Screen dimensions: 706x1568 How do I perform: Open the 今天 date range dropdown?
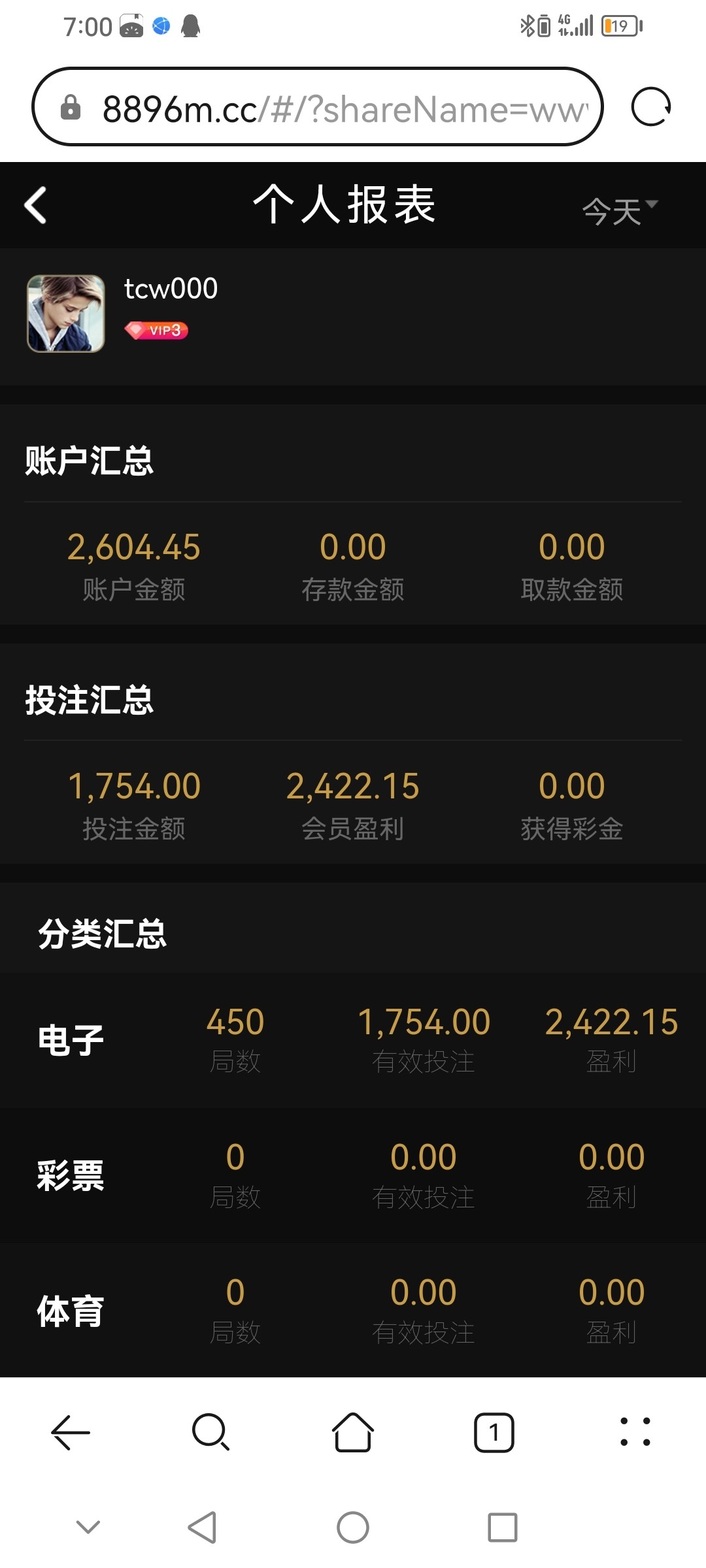point(618,211)
